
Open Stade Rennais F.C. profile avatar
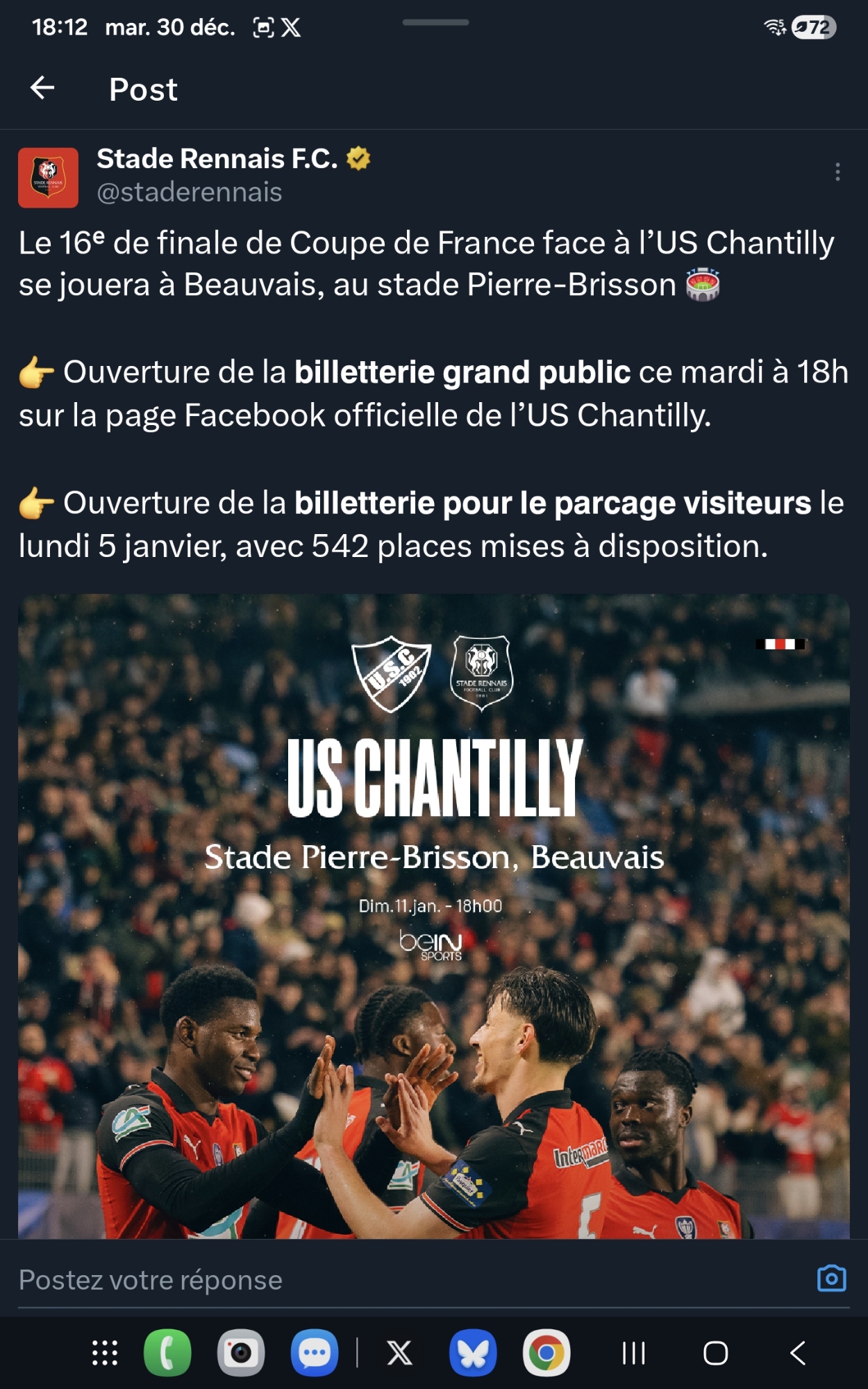point(48,178)
